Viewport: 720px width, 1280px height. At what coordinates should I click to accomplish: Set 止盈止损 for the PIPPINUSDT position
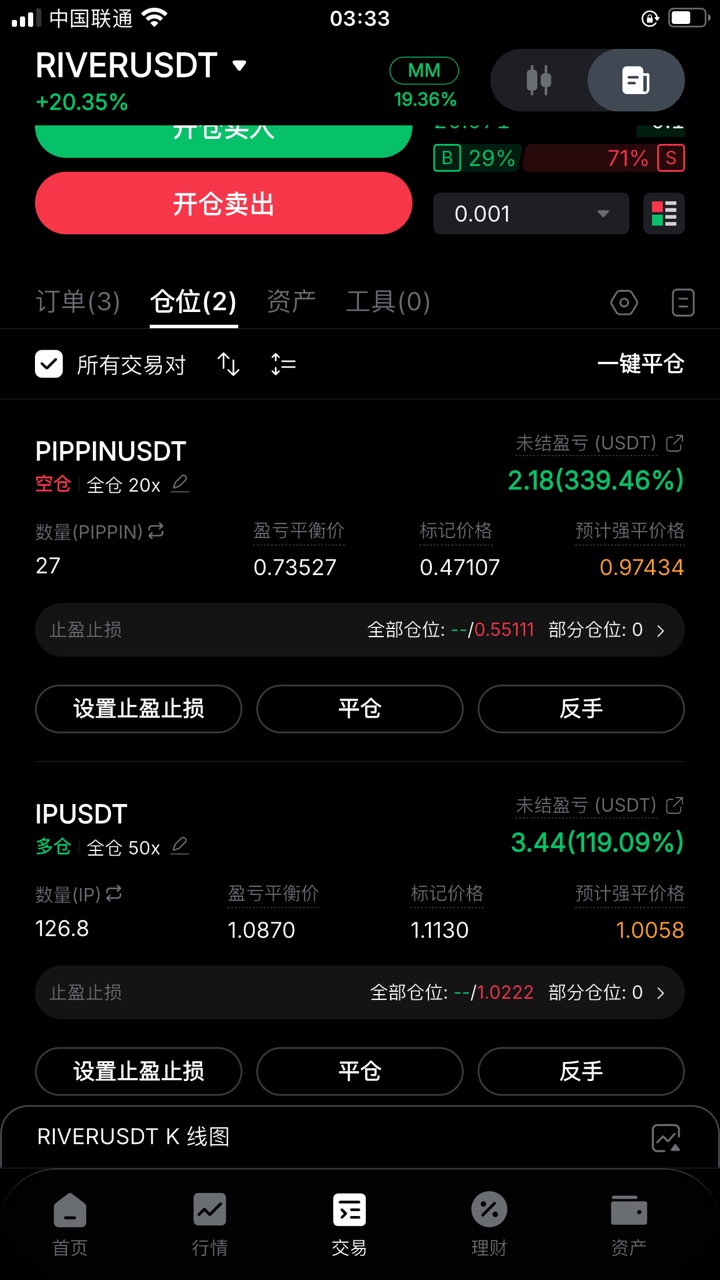(x=138, y=709)
